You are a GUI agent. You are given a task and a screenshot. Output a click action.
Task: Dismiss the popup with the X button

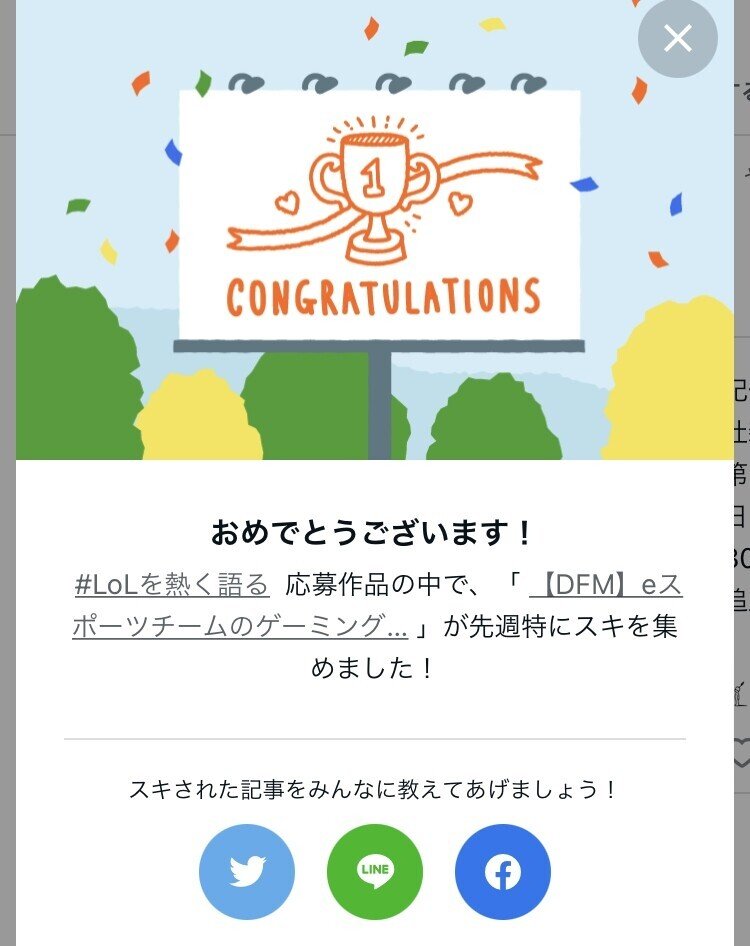pos(678,36)
